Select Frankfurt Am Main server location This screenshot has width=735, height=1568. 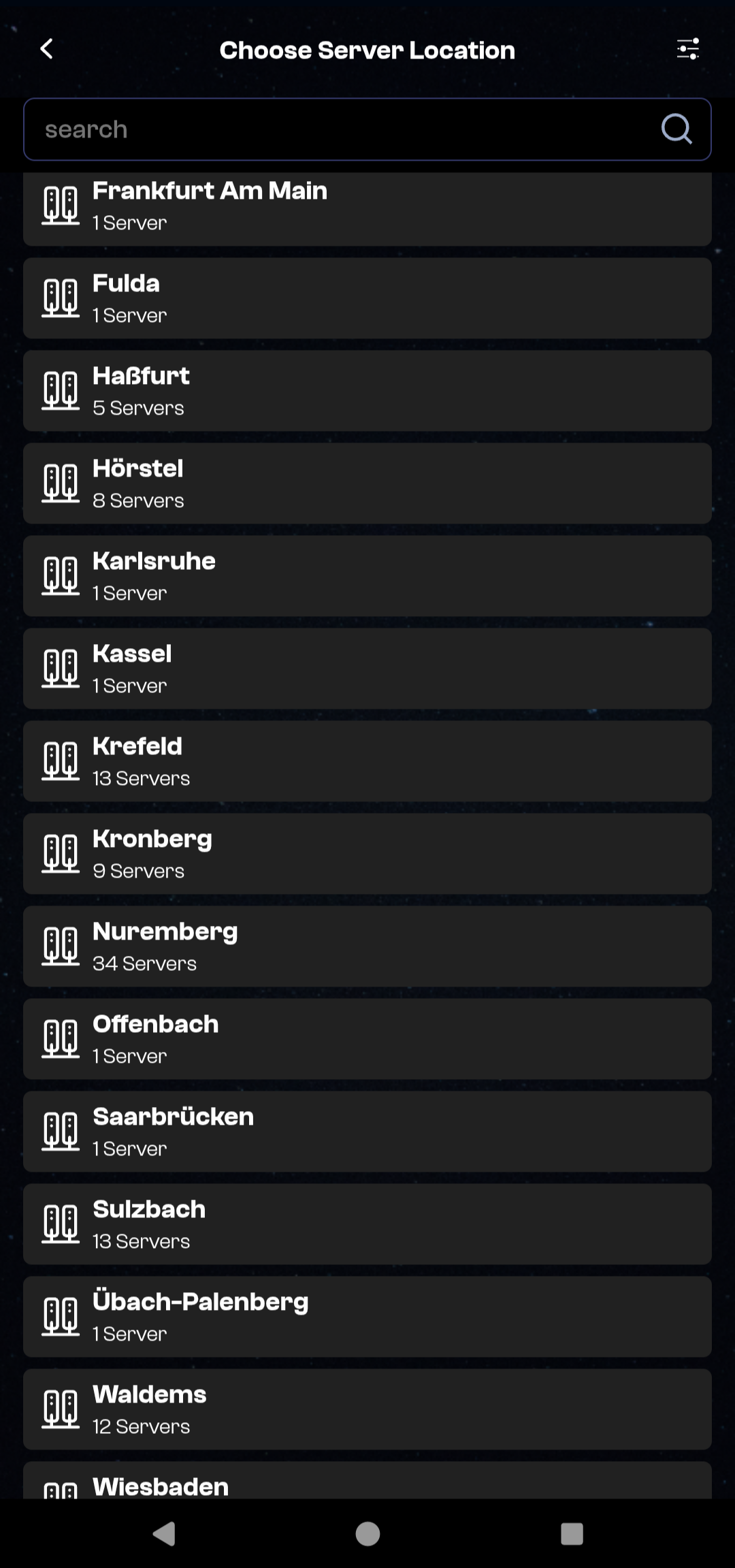(367, 208)
